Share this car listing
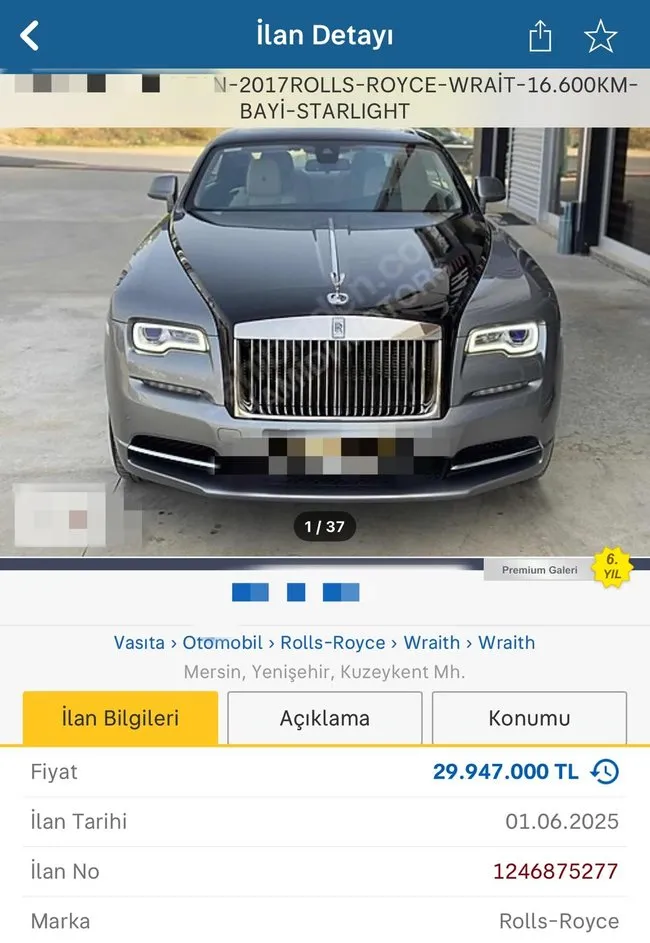Viewport: 650px width, 943px height. 540,37
